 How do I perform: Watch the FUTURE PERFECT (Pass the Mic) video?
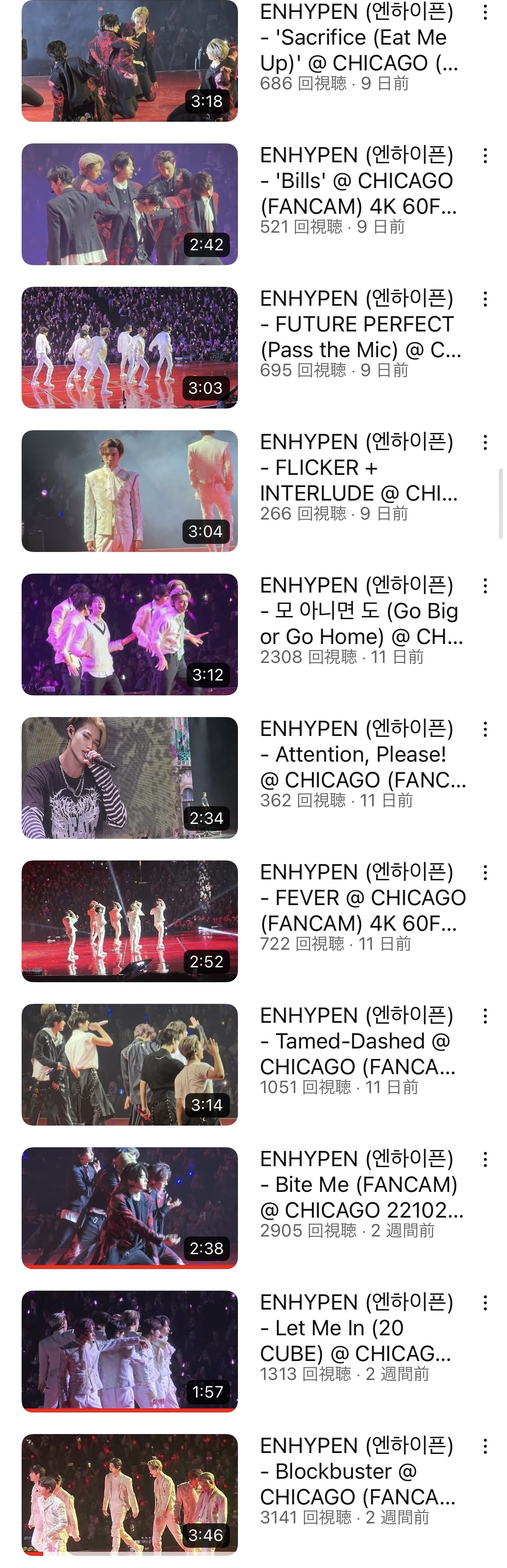[129, 348]
